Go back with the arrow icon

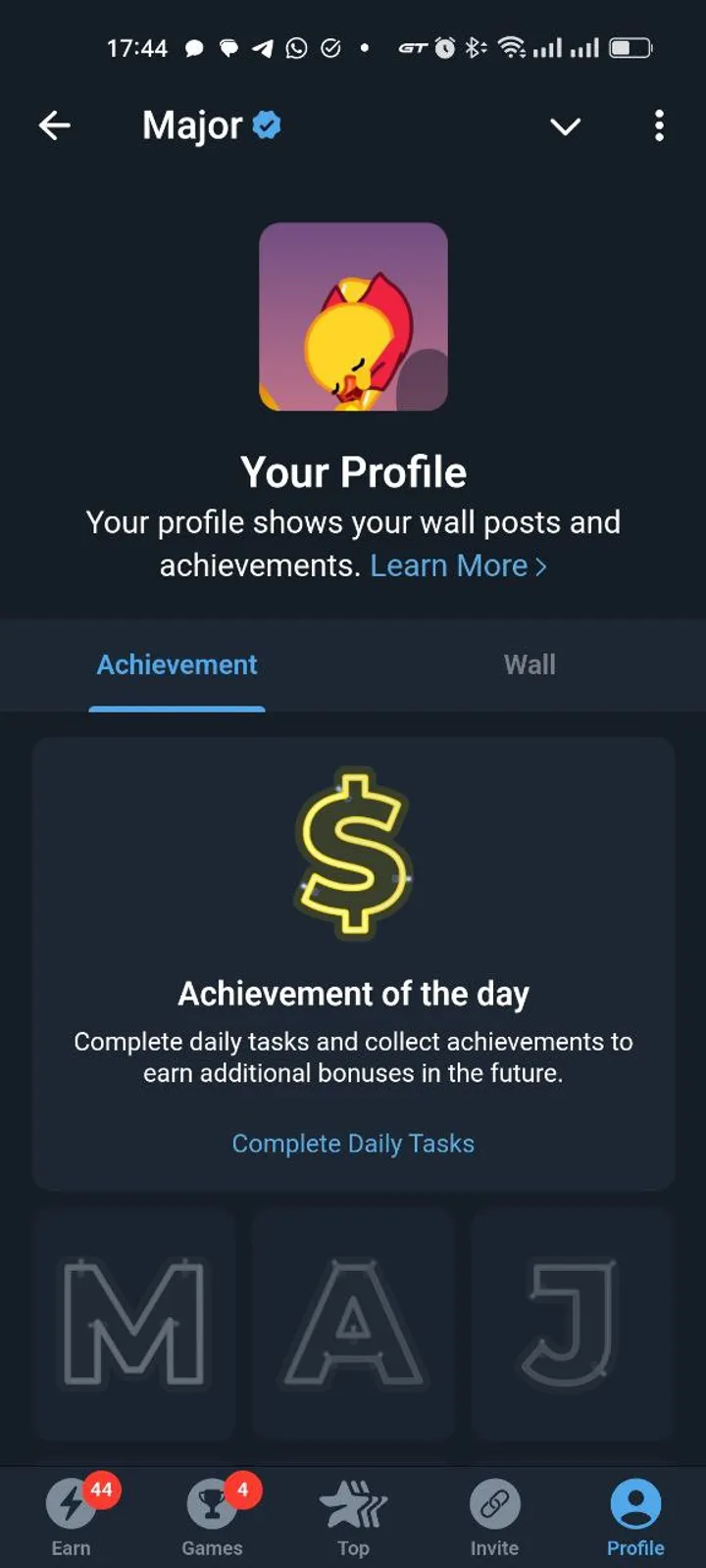(55, 125)
